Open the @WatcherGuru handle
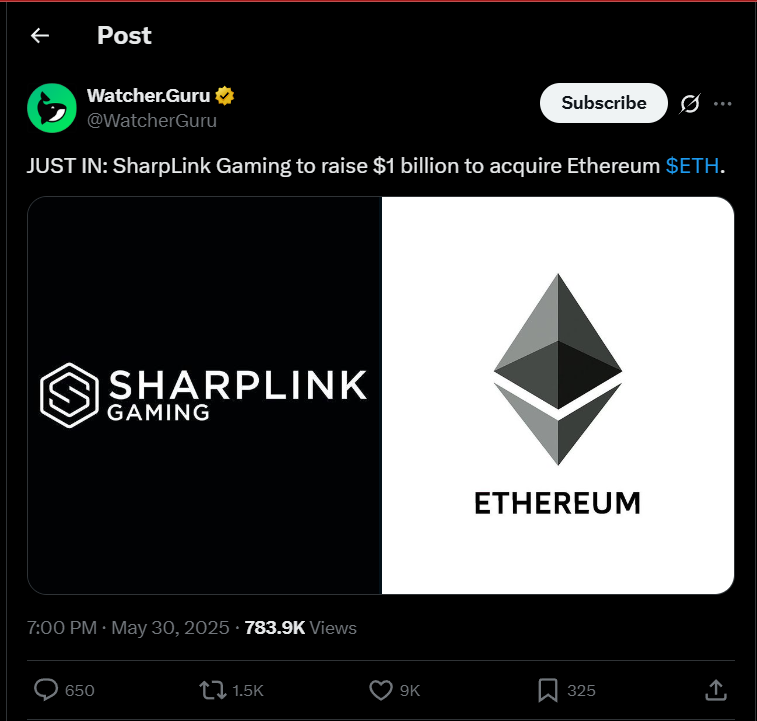Image resolution: width=757 pixels, height=721 pixels. click(151, 121)
